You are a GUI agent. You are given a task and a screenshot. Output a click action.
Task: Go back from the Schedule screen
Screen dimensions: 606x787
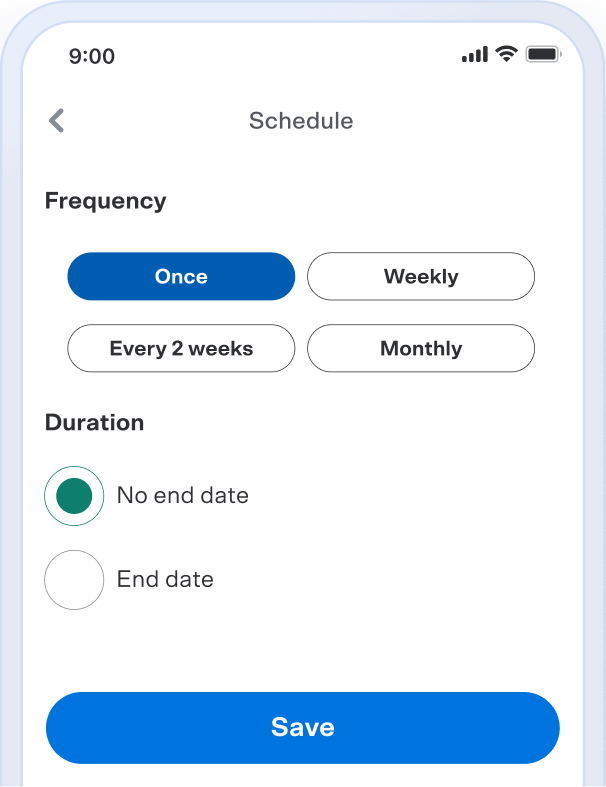(x=57, y=121)
